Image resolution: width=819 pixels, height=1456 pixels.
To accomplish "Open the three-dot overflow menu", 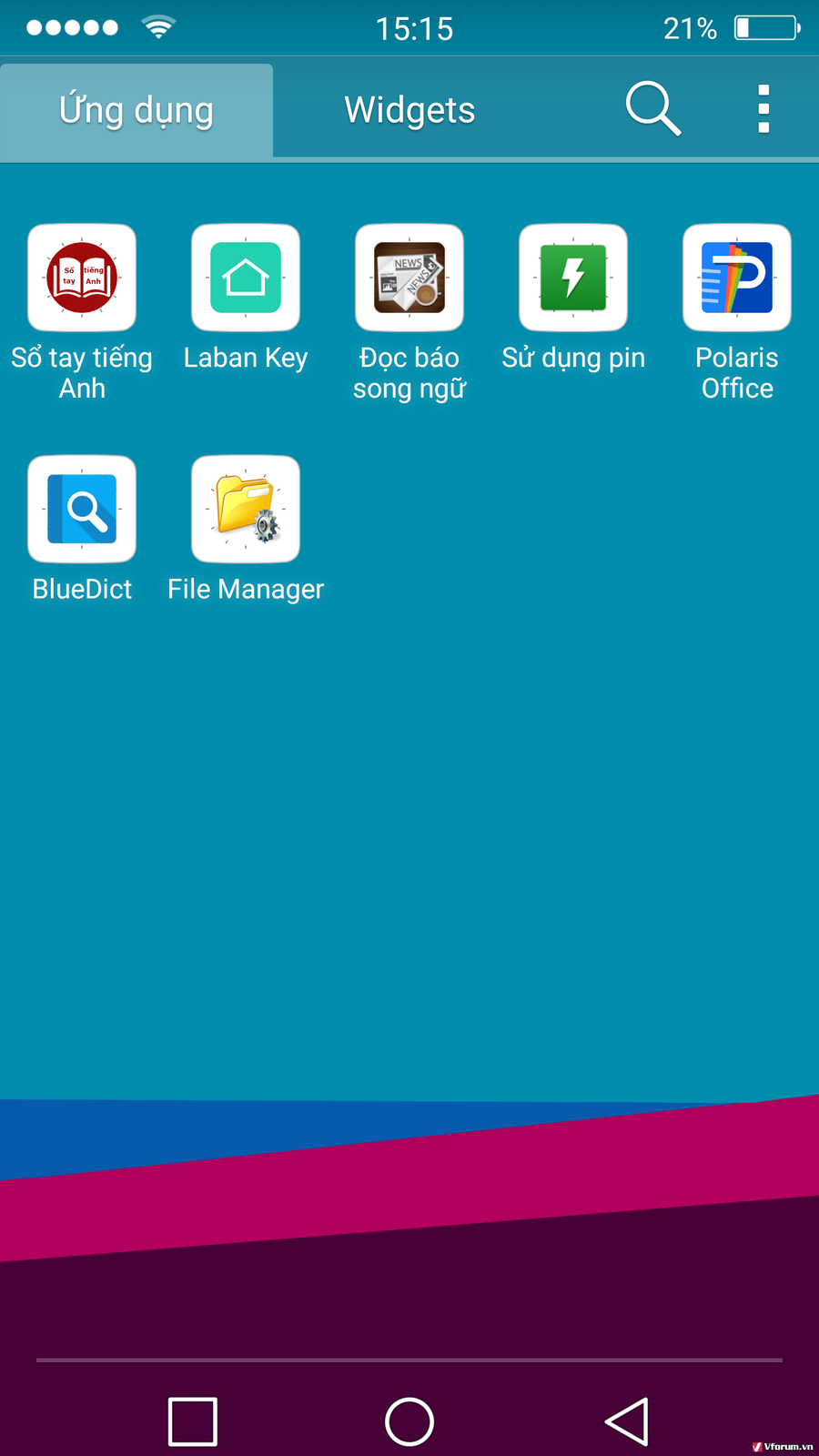I will 763,109.
